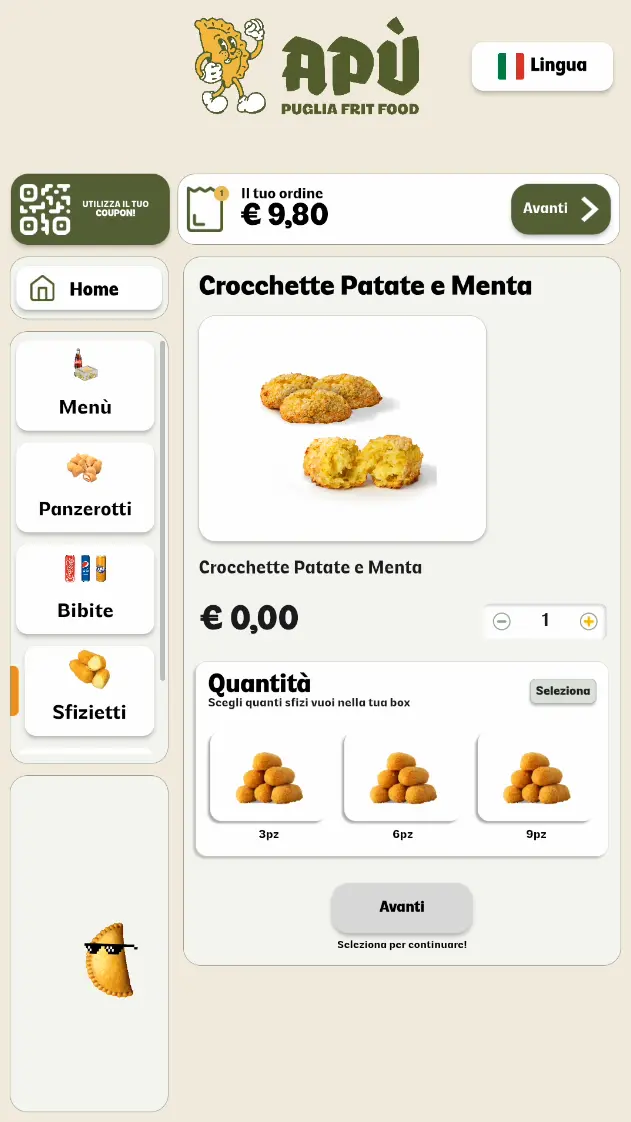Image resolution: width=631 pixels, height=1122 pixels.
Task: Choose the 3pz box size
Action: coord(268,778)
